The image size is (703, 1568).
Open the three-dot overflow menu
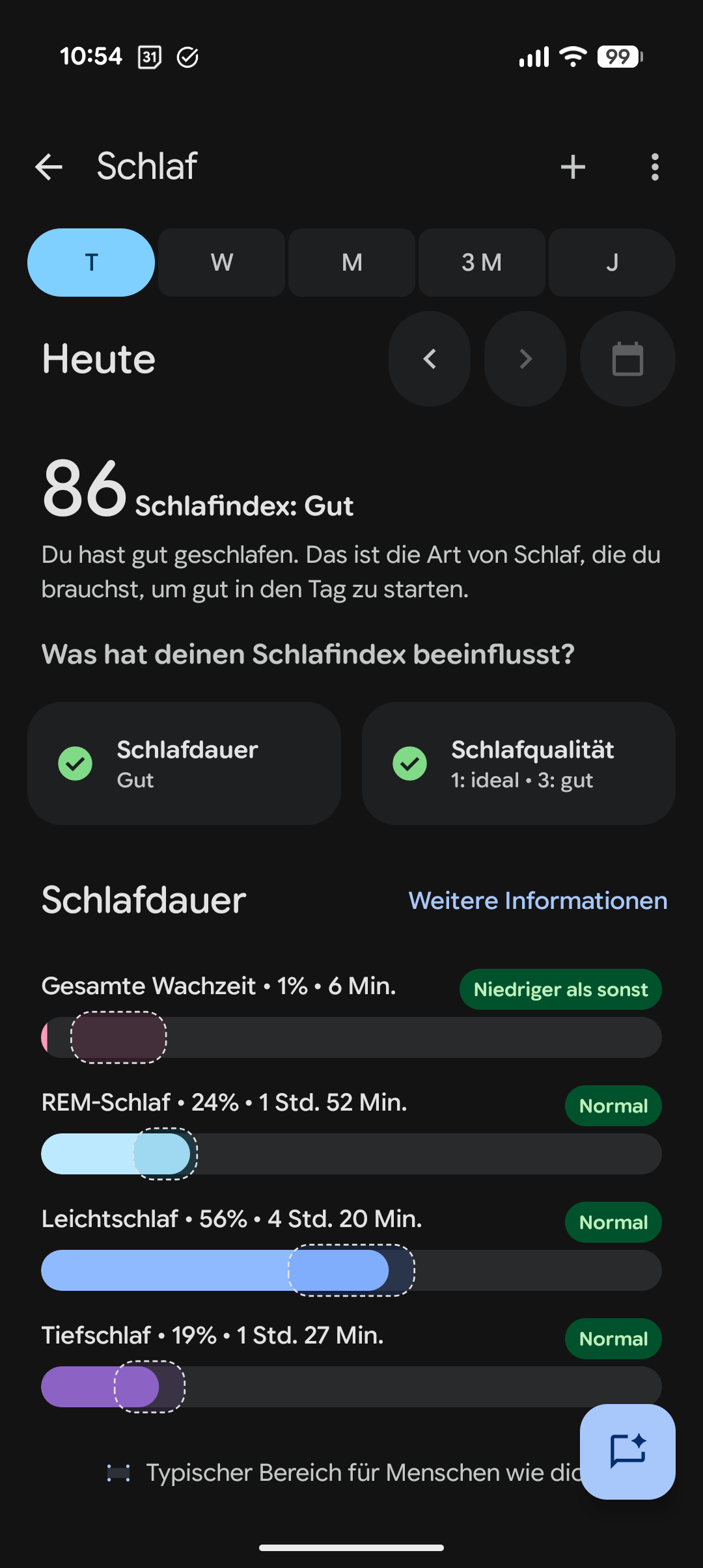click(655, 167)
